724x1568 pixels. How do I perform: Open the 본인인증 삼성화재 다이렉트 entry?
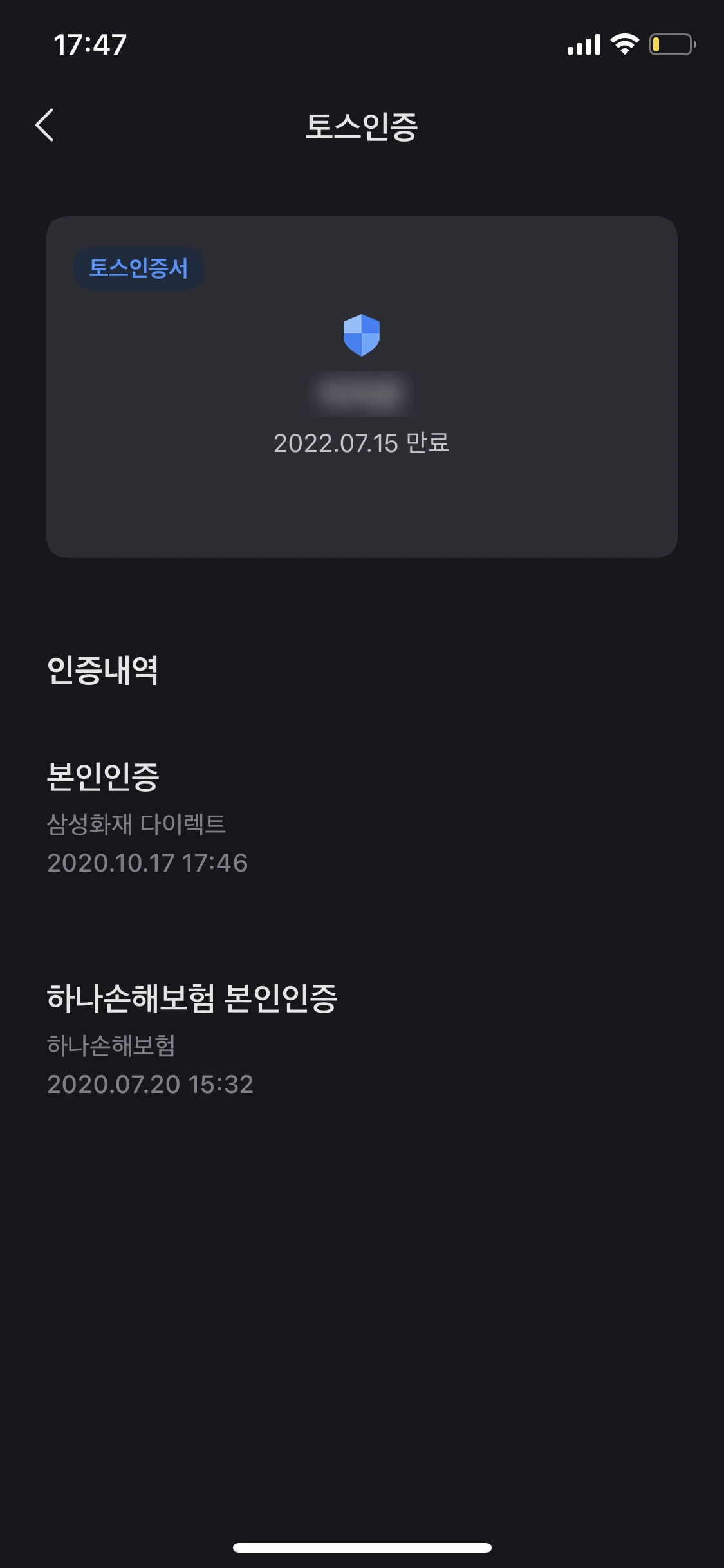coord(362,818)
